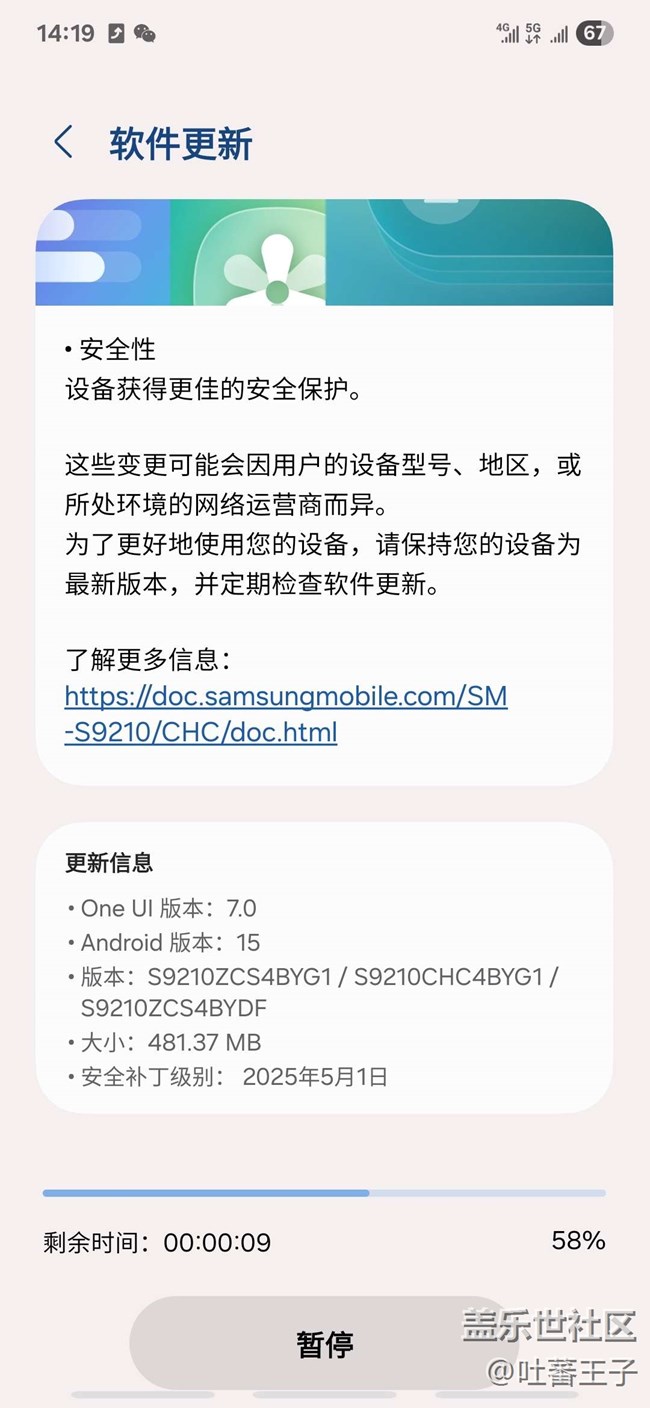650x1408 pixels.
Task: Go back from Software Update
Action: pos(64,143)
